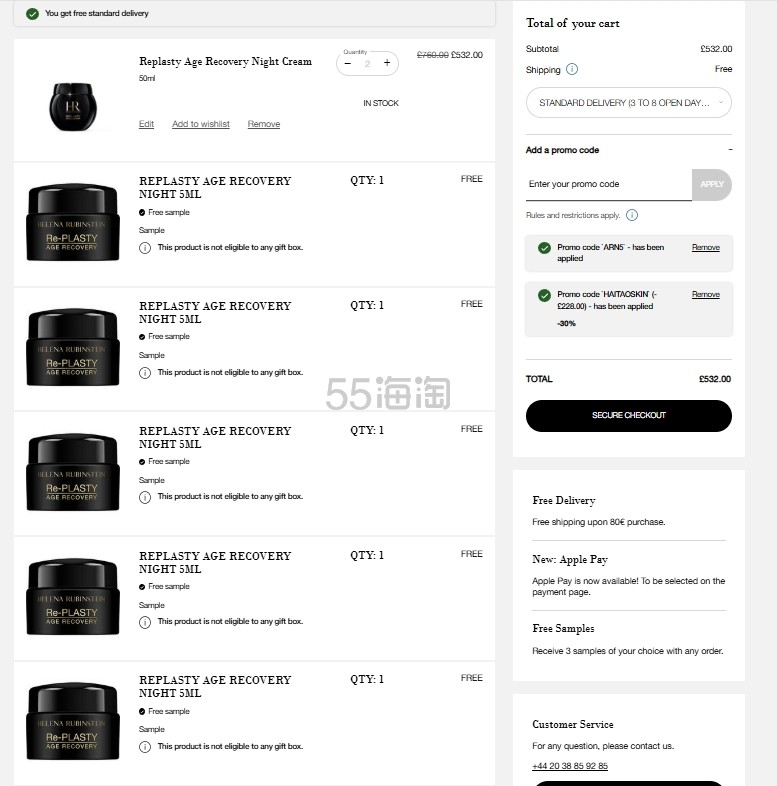The height and width of the screenshot is (786, 777).
Task: Open the standard delivery dropdown
Action: [628, 102]
